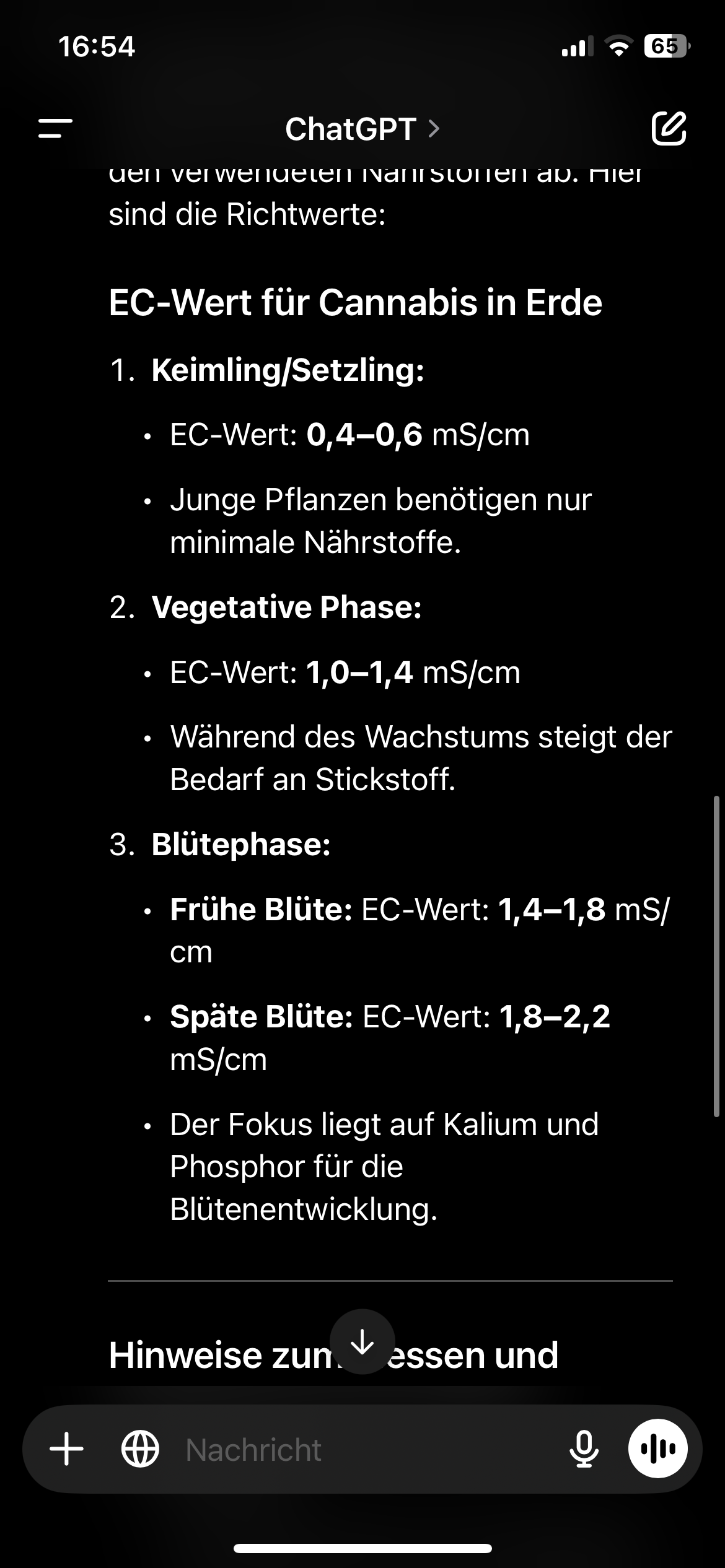Start voice dictation with microphone
Screen dimensions: 725x1568
[584, 1450]
